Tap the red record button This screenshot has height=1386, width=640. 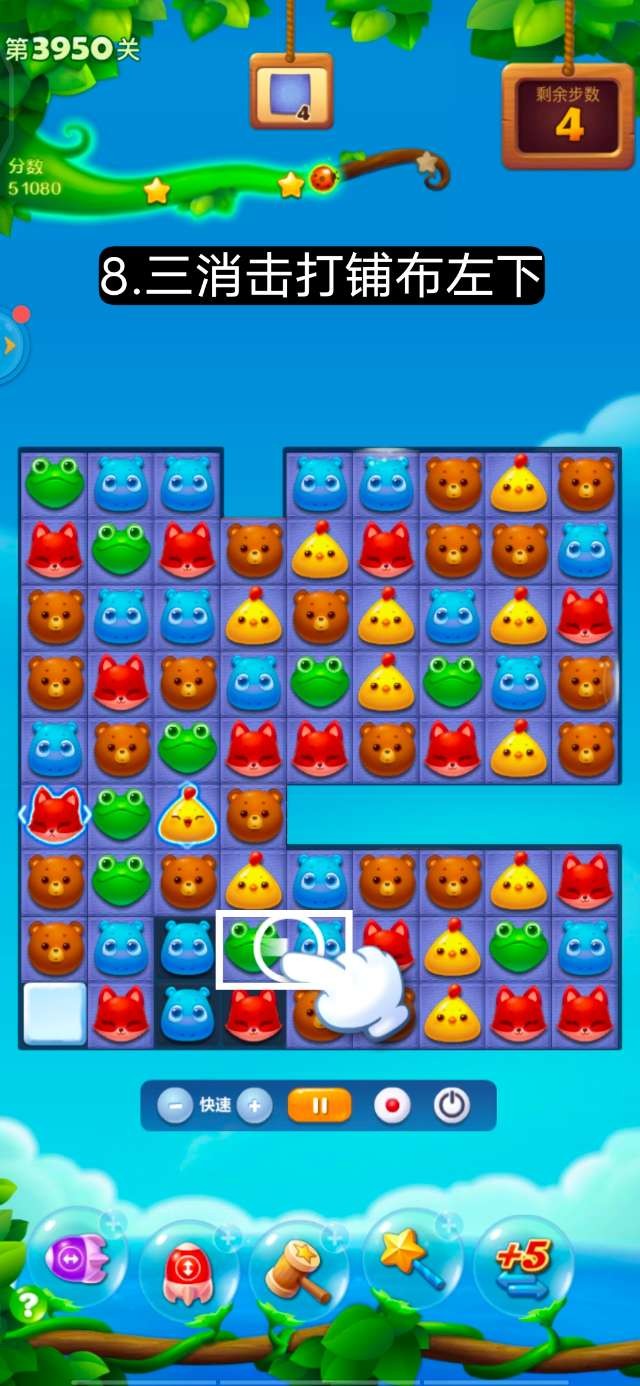[392, 1106]
